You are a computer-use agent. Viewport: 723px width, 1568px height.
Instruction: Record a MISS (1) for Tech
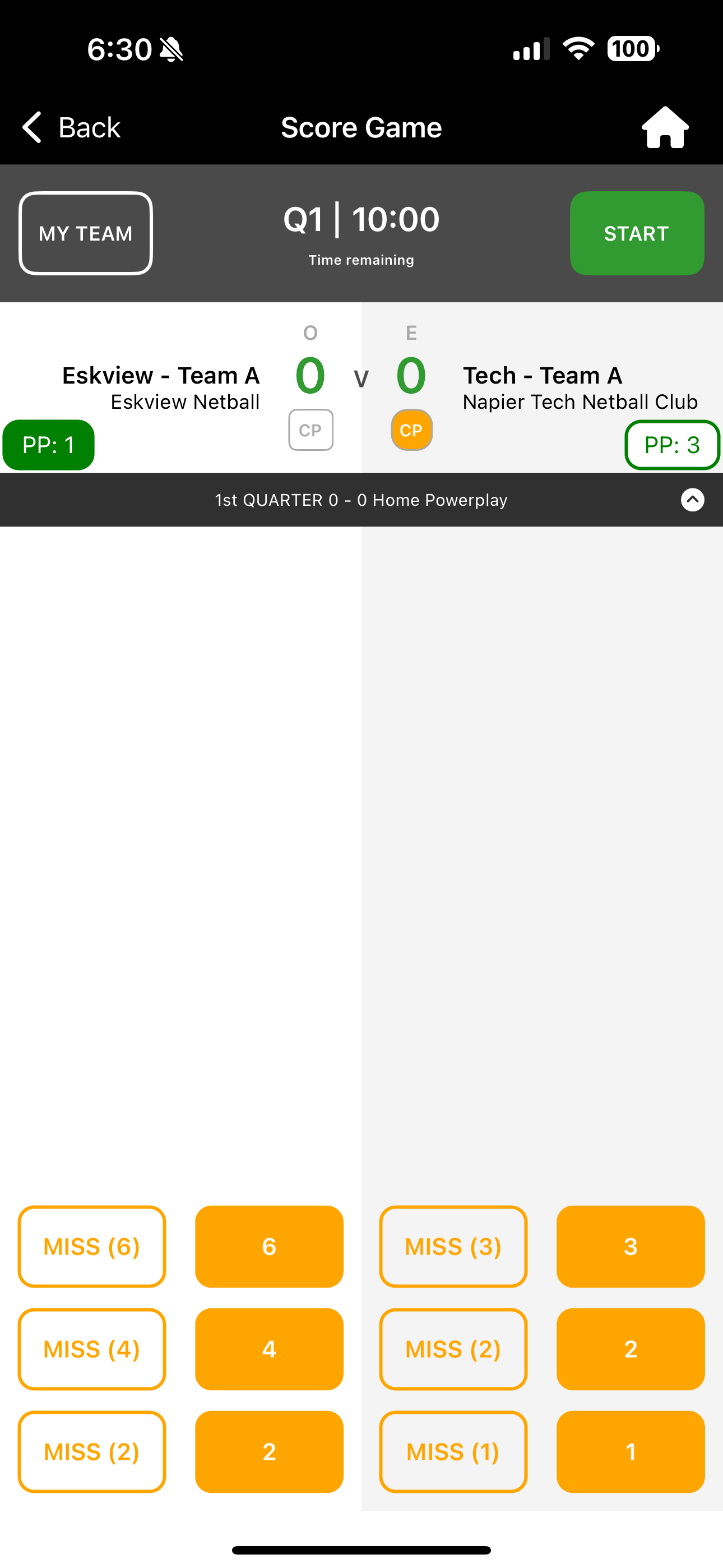pos(453,1452)
